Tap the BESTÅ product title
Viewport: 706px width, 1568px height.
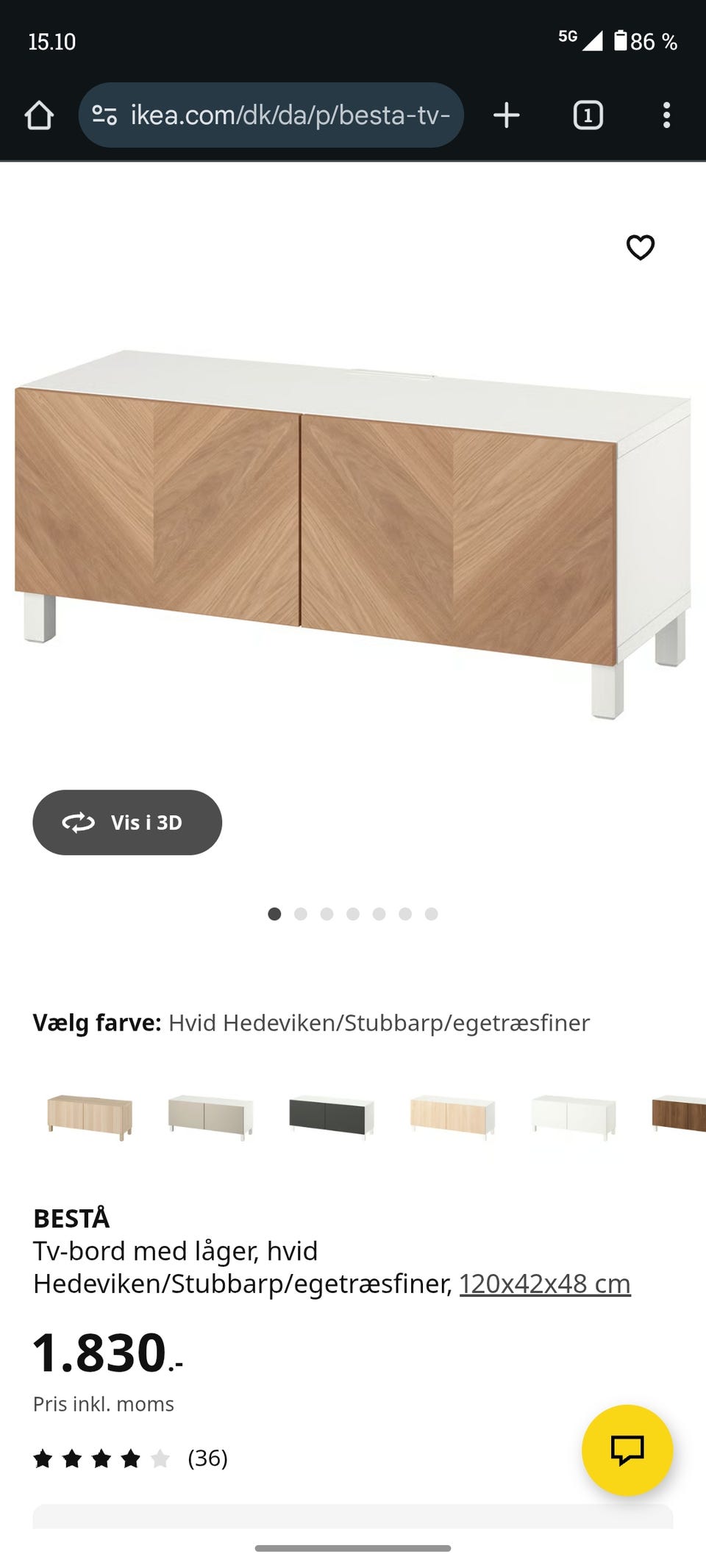tap(71, 1217)
